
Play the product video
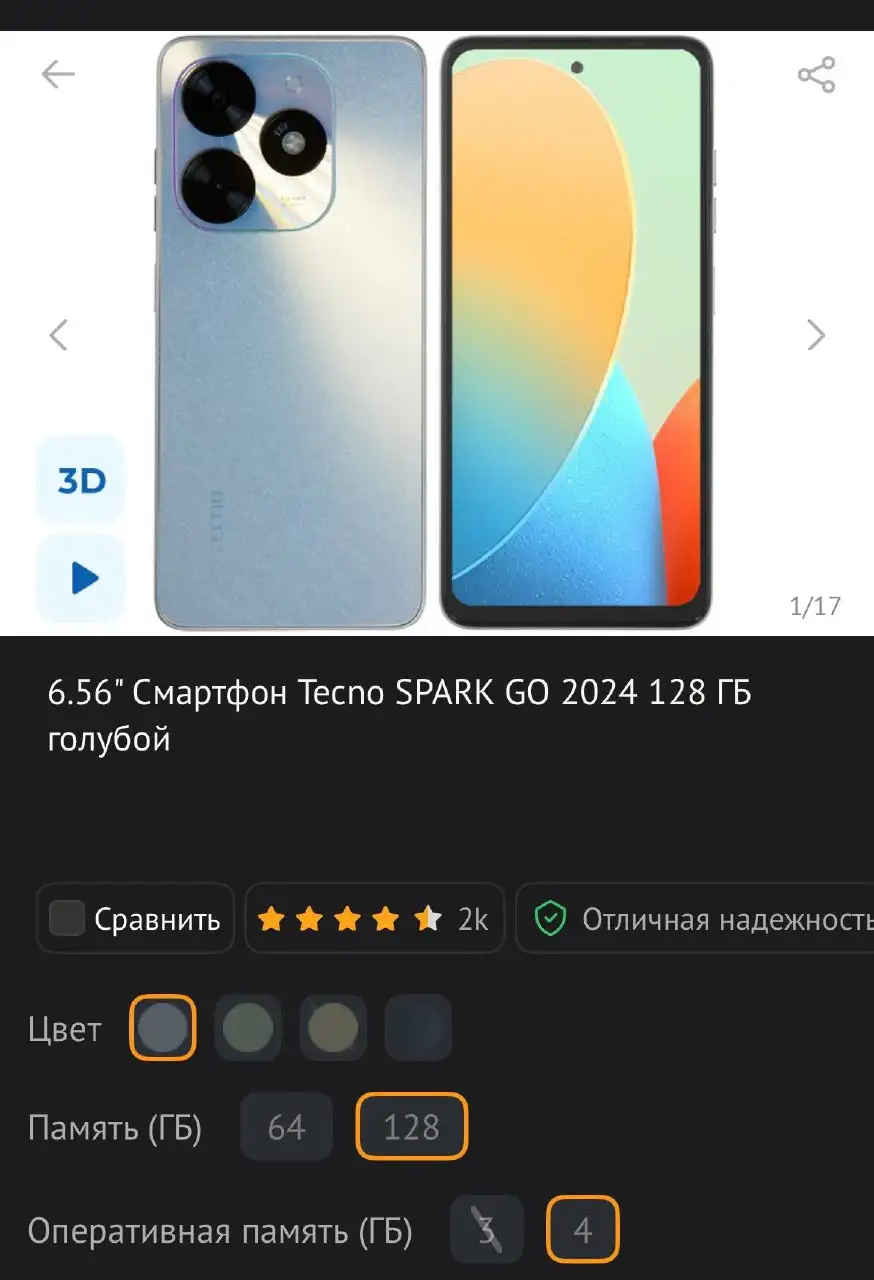[x=79, y=577]
